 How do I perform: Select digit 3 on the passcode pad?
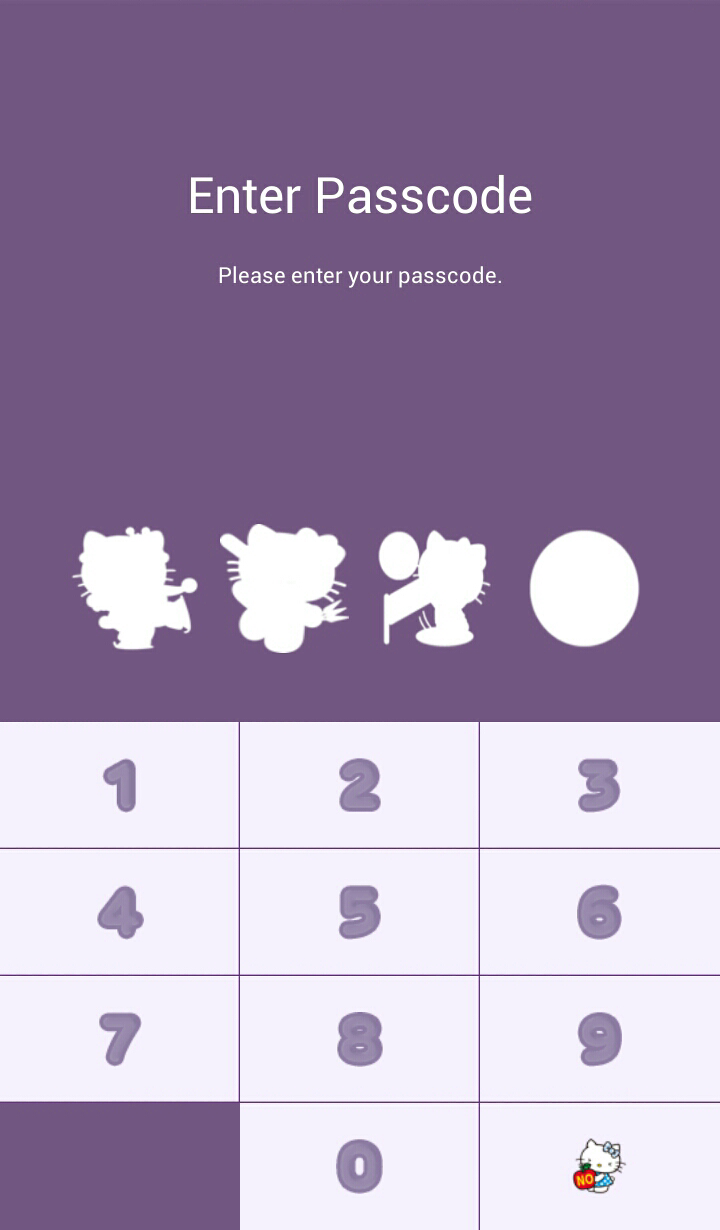click(x=600, y=785)
